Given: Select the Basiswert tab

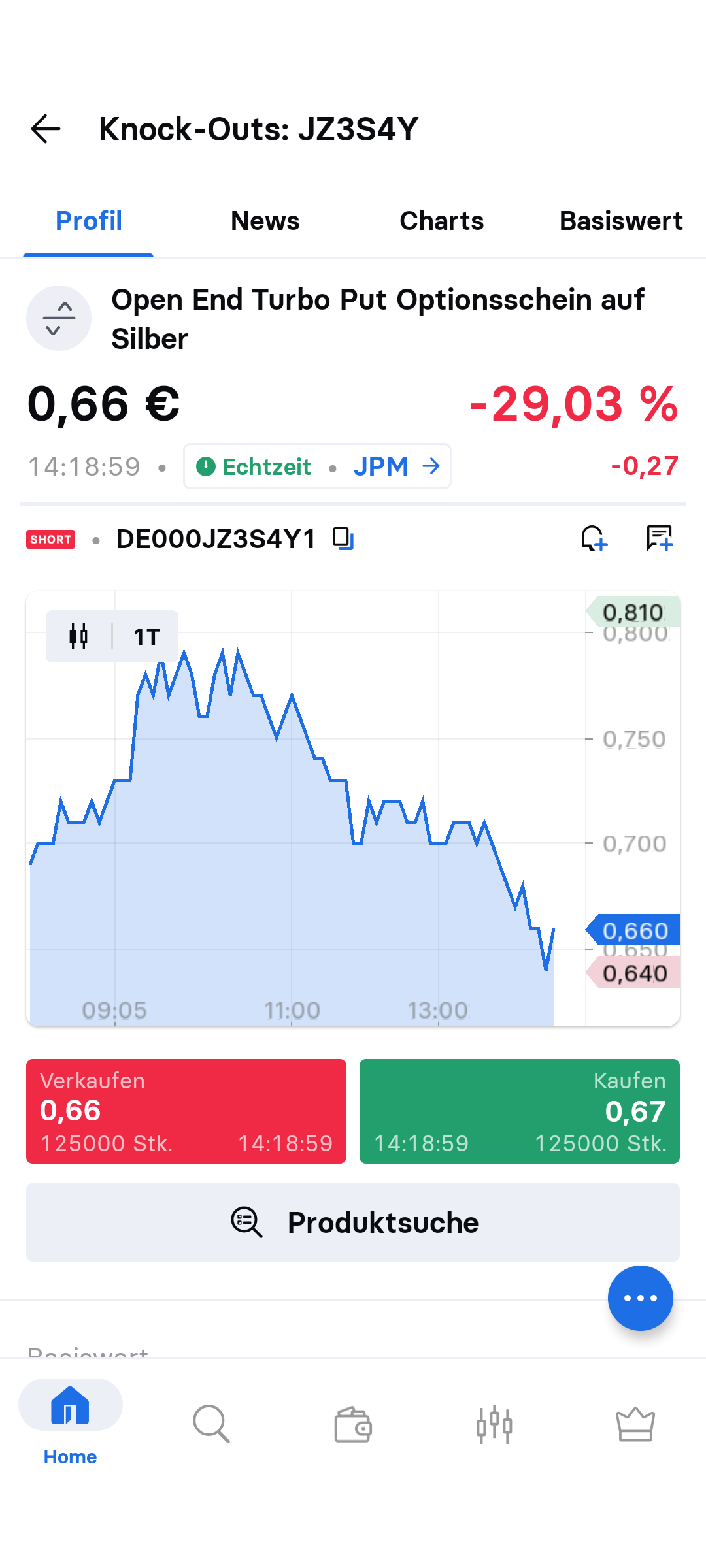Looking at the screenshot, I should (620, 221).
